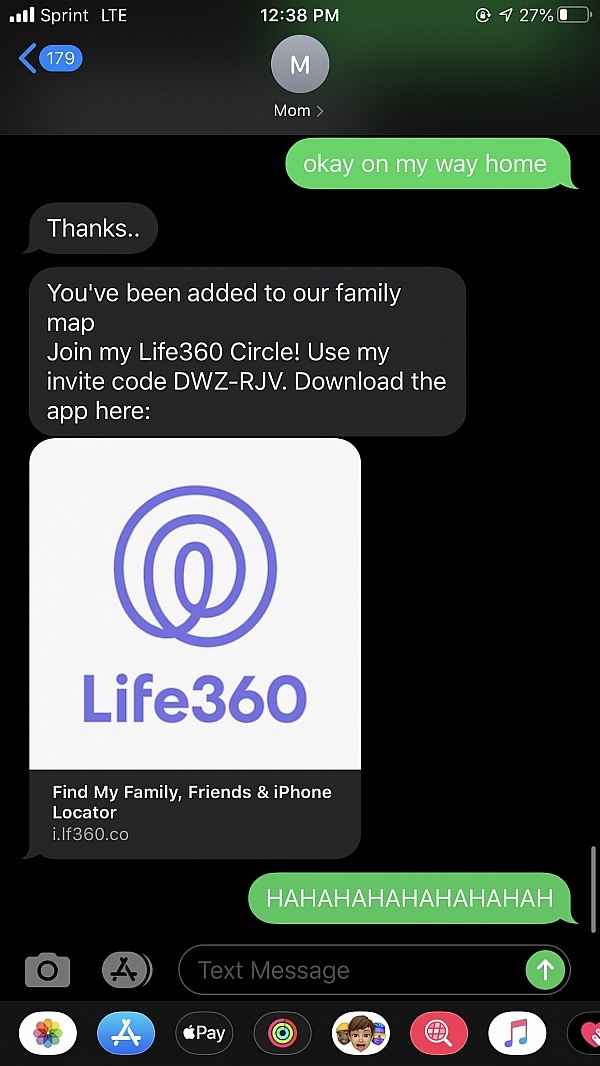Open Mom's contact details
Image resolution: width=600 pixels, height=1066 pixels.
click(300, 78)
